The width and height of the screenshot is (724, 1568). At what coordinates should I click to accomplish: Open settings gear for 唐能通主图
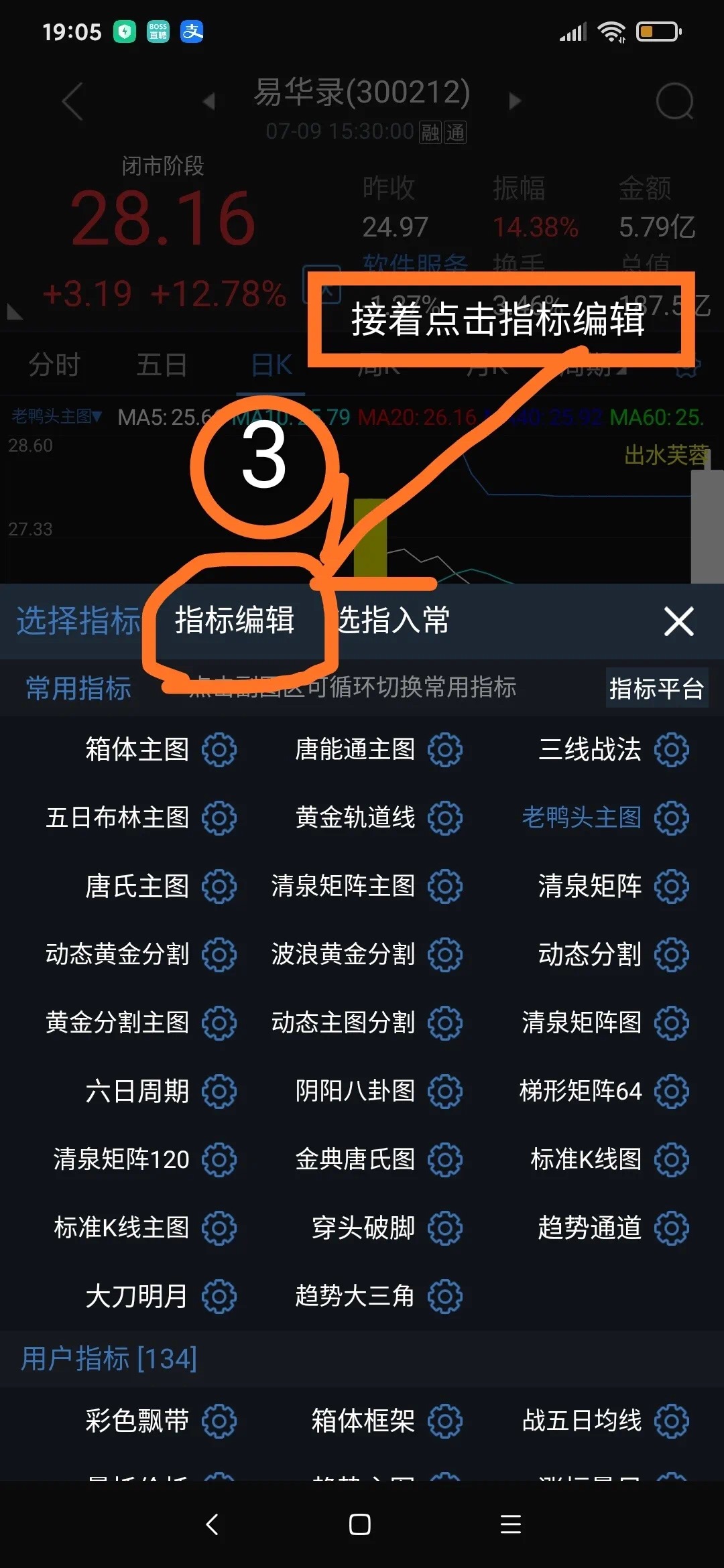pyautogui.click(x=445, y=750)
